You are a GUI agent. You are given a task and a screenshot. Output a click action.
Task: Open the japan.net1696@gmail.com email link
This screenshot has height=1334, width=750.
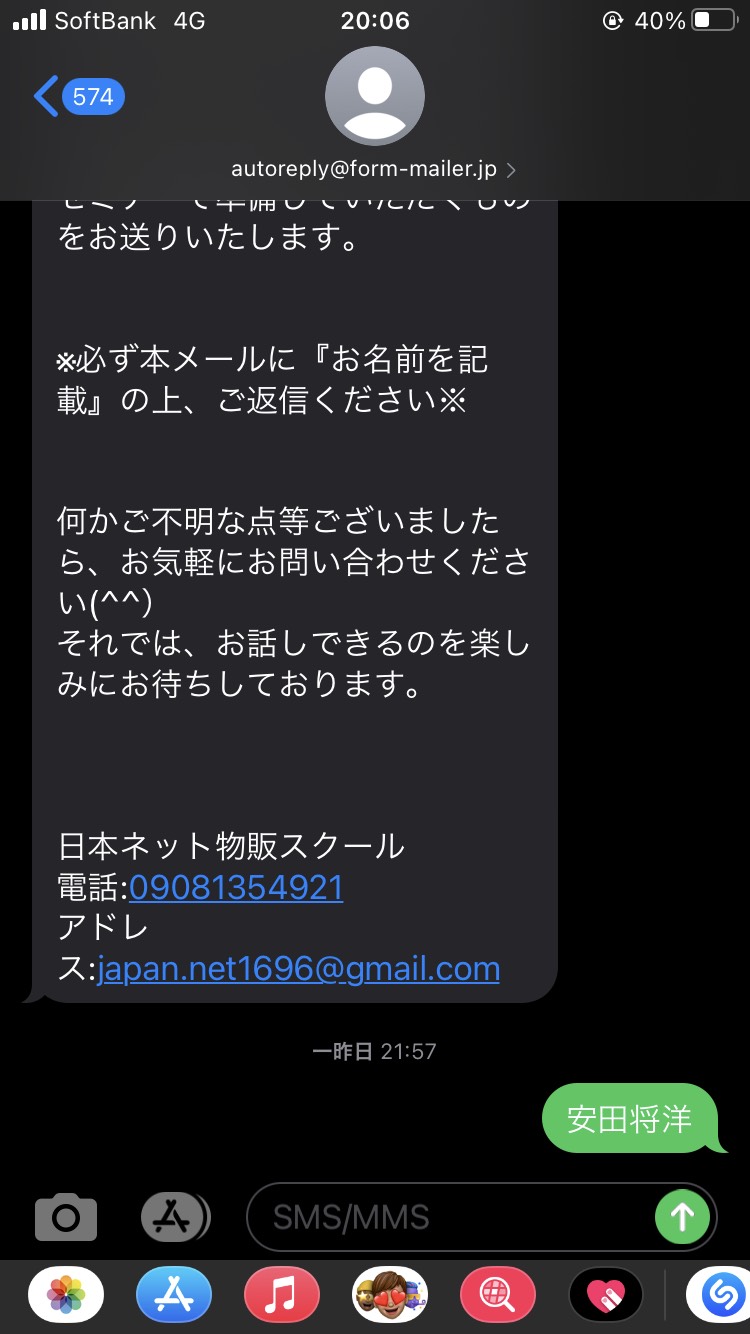(x=299, y=968)
